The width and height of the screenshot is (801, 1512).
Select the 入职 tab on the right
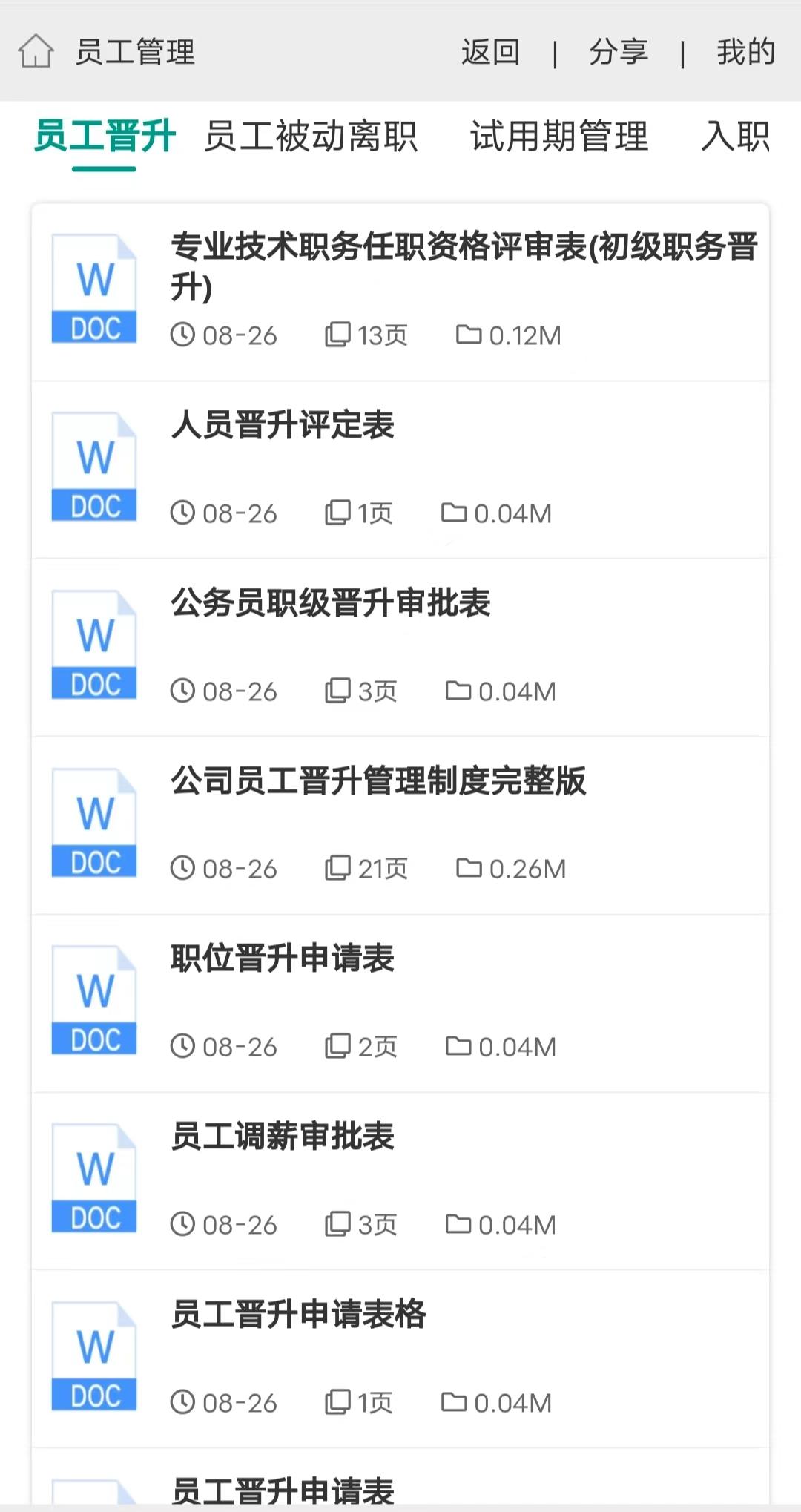point(734,138)
